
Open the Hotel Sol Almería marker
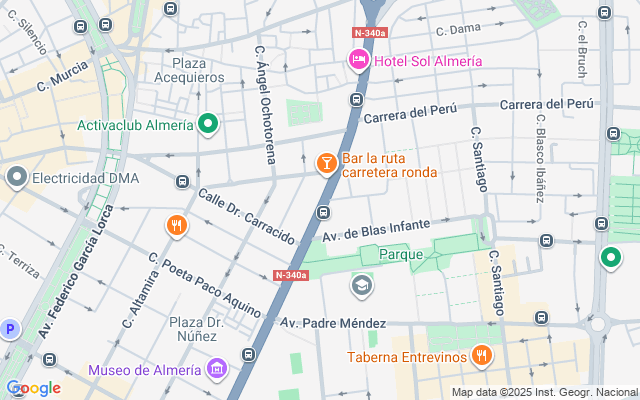(358, 61)
